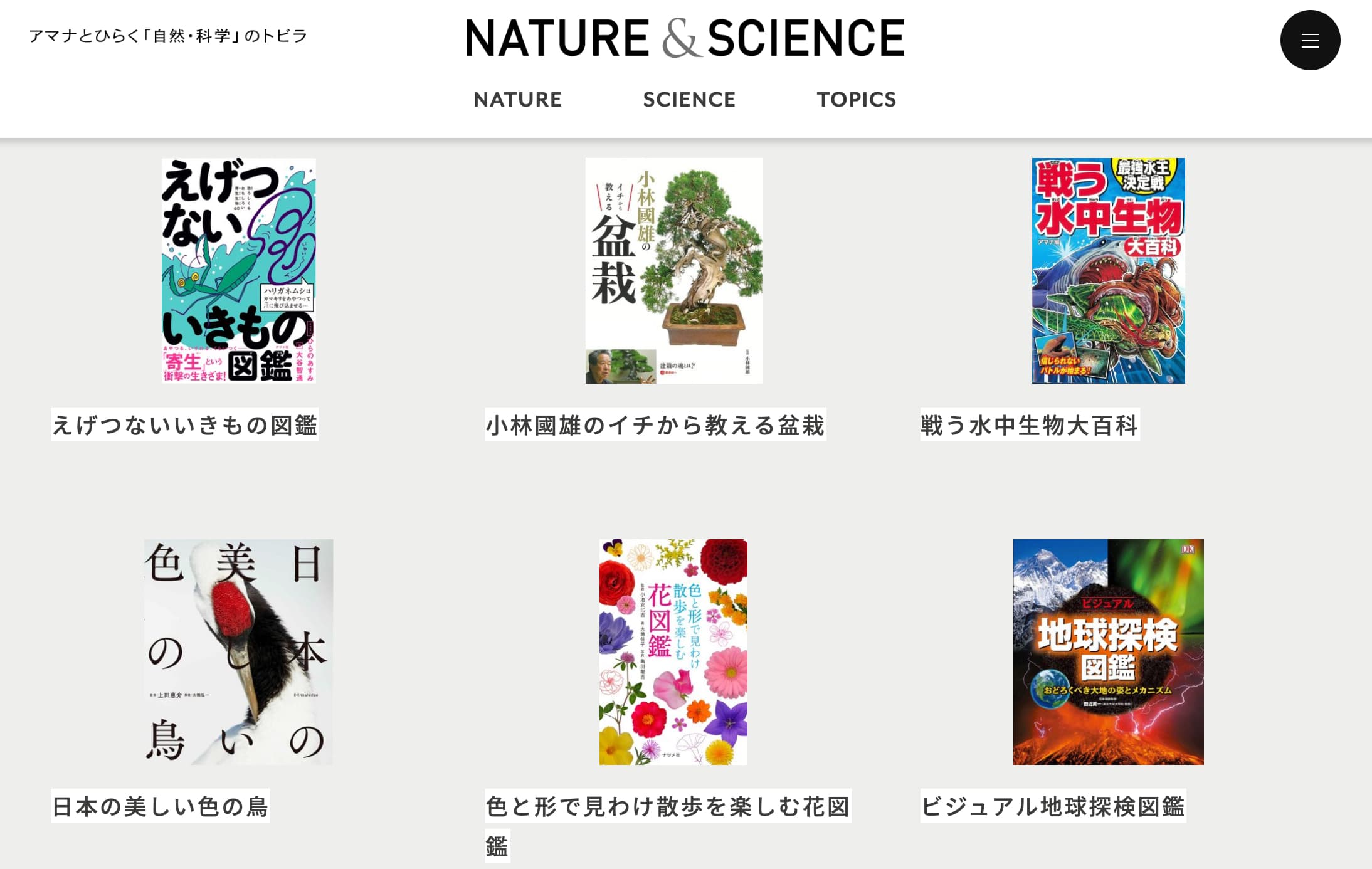Open the 小林國雄のイチから教える盆栽 title link
The height and width of the screenshot is (869, 1372).
[655, 425]
